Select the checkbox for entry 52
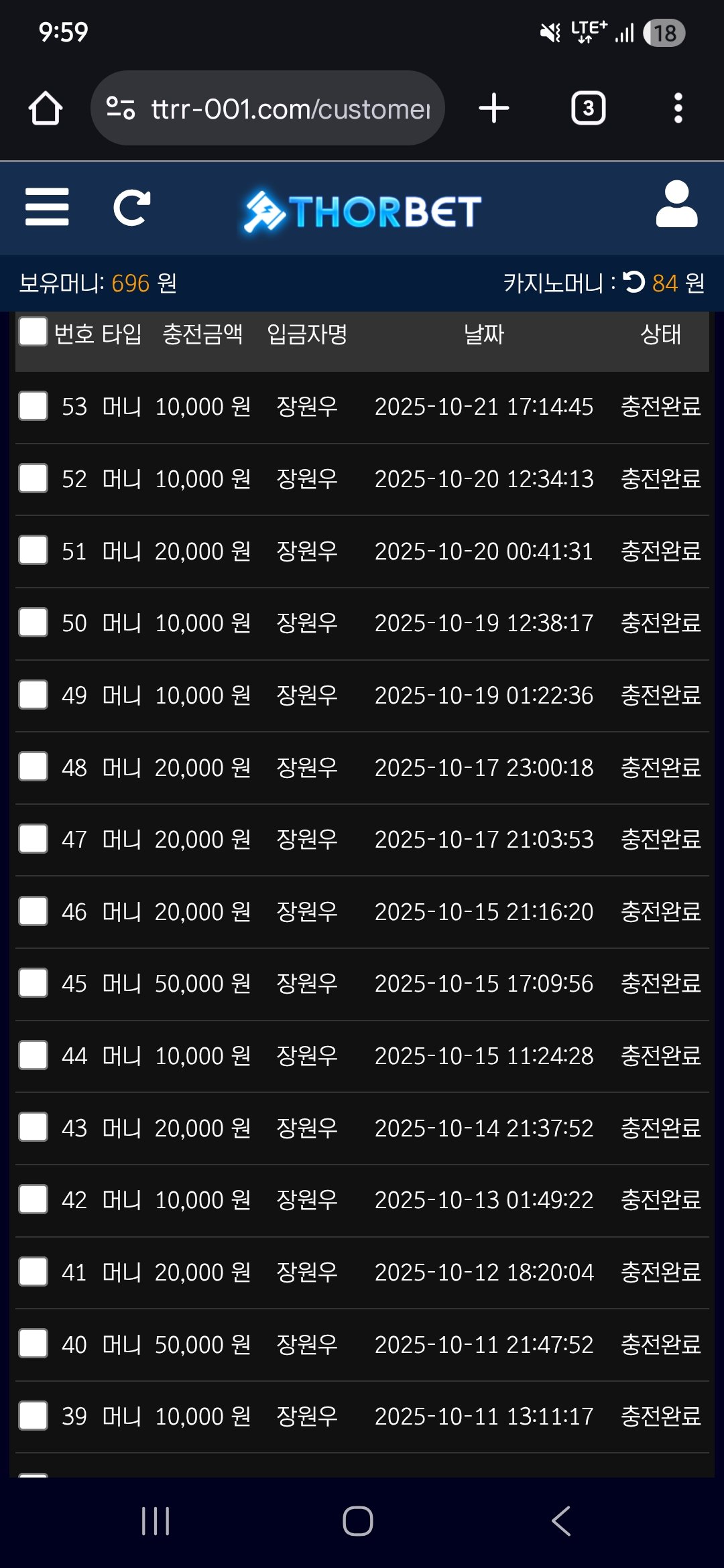The width and height of the screenshot is (724, 1568). click(33, 478)
